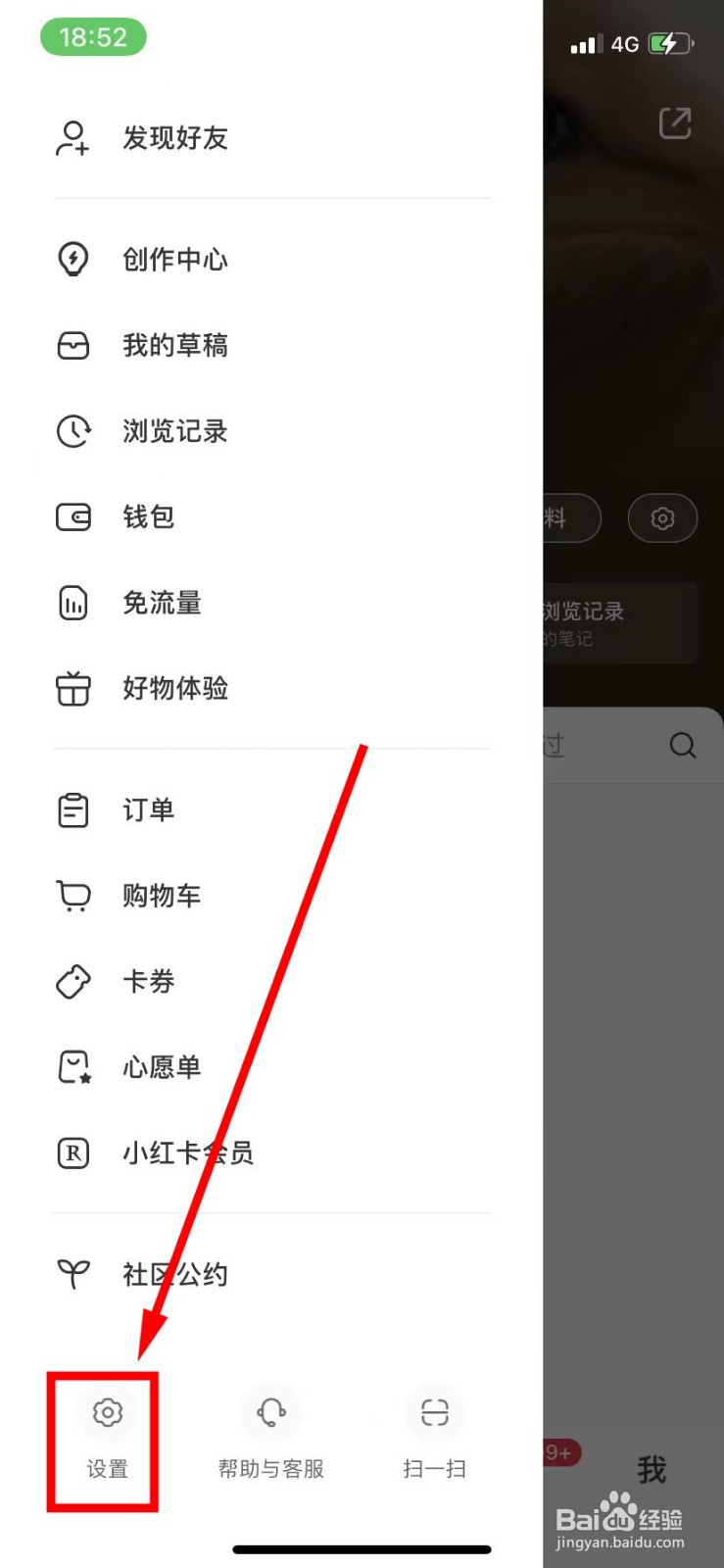Open the 发现好友 friend discovery icon
This screenshot has width=724, height=1568.
coord(73,138)
